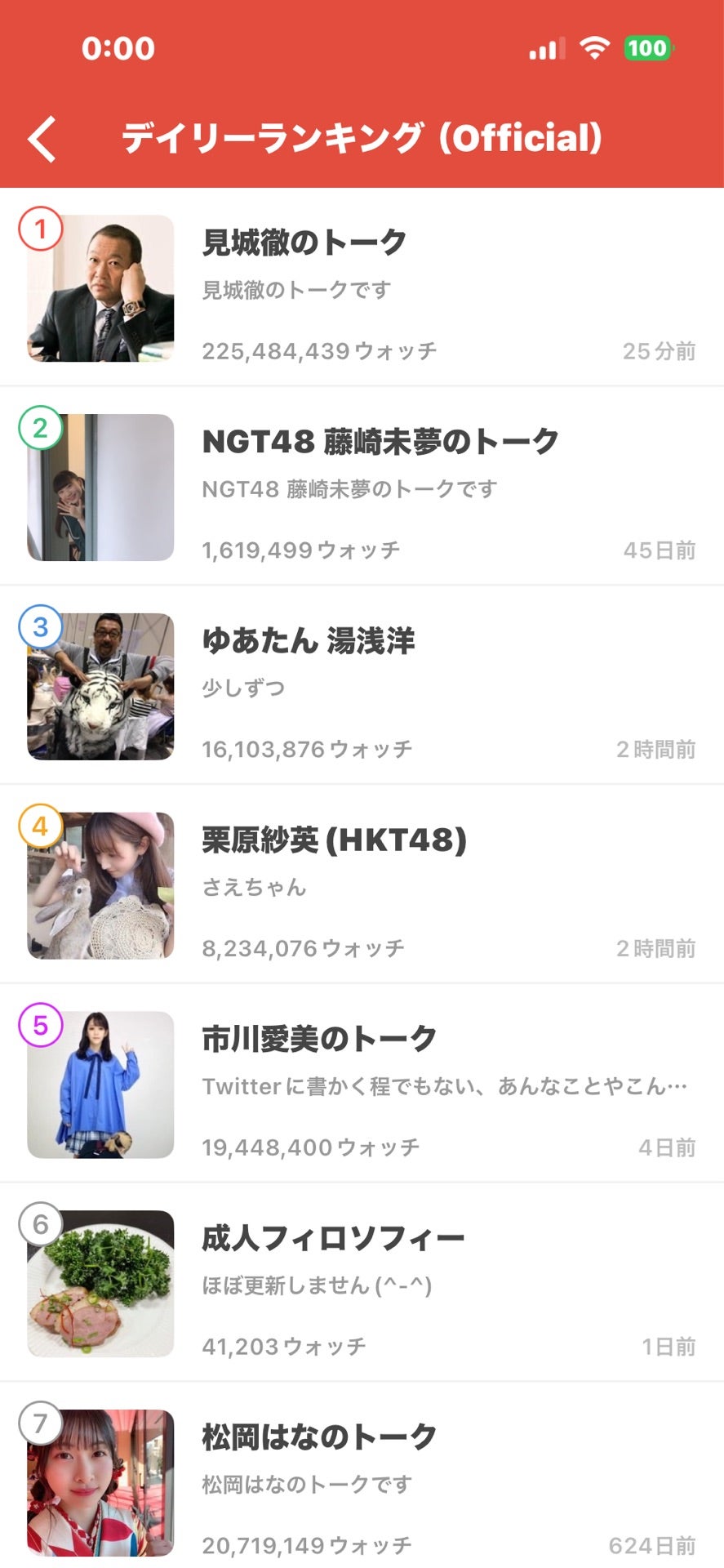Go back using the arrow icon

click(42, 139)
